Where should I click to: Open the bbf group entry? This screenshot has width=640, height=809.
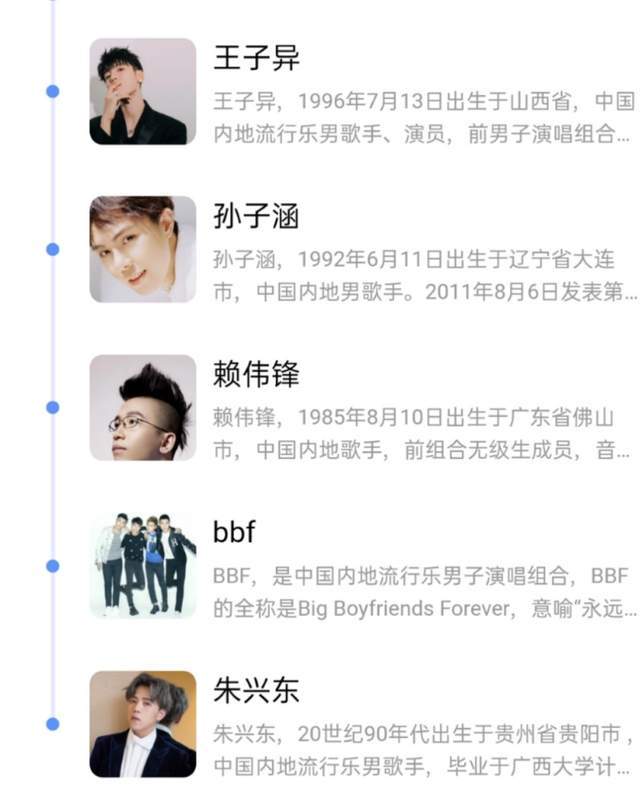[x=235, y=532]
